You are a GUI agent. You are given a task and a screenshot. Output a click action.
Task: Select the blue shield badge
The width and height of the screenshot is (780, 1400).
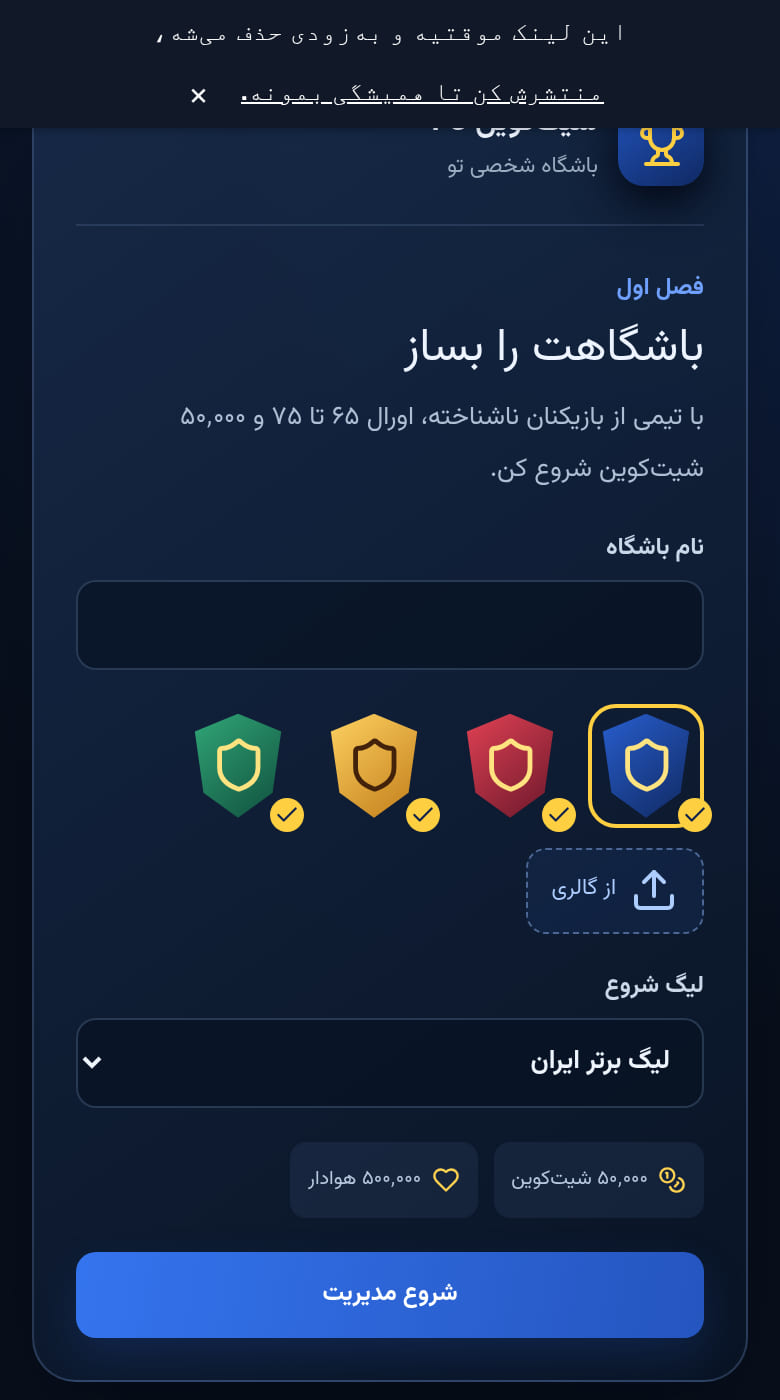click(x=646, y=766)
